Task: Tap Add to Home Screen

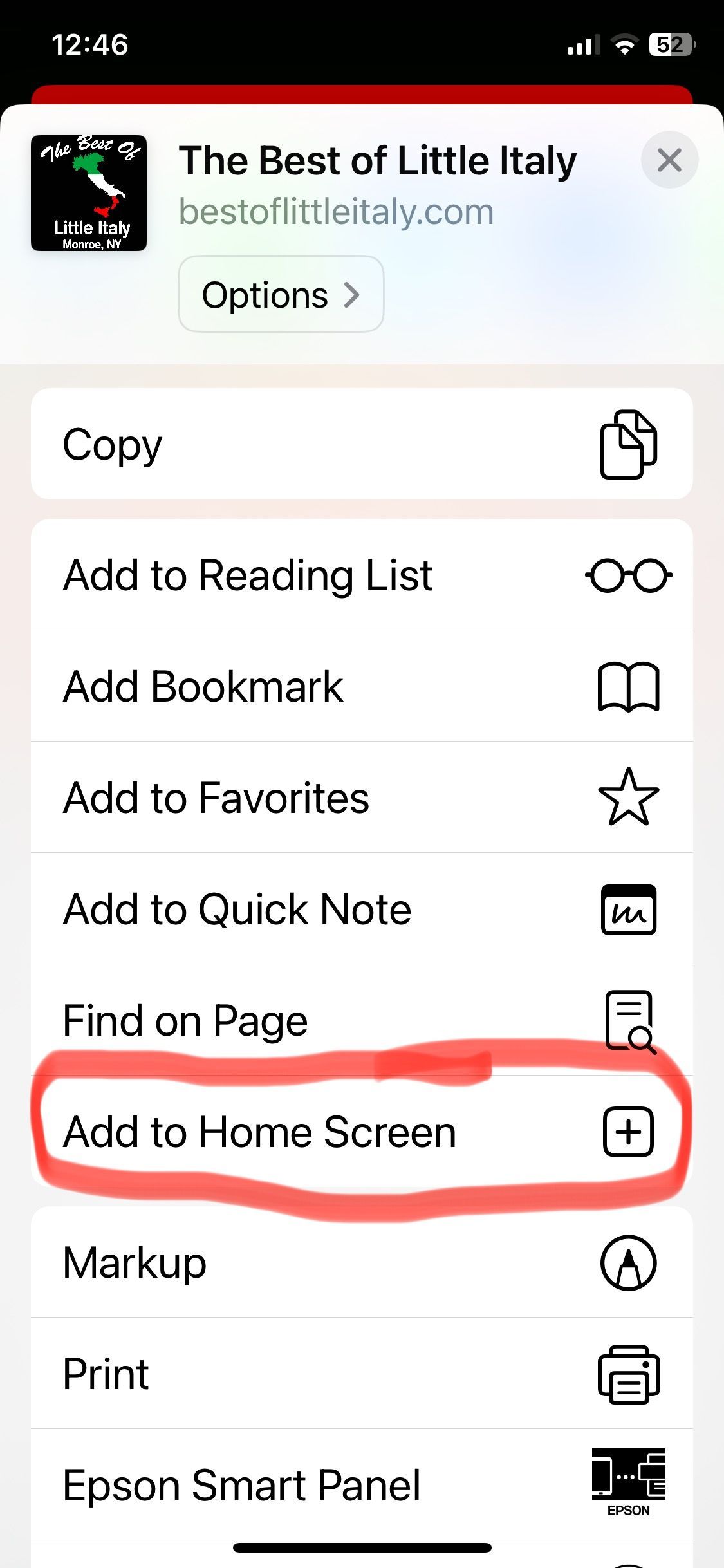Action: (362, 1132)
